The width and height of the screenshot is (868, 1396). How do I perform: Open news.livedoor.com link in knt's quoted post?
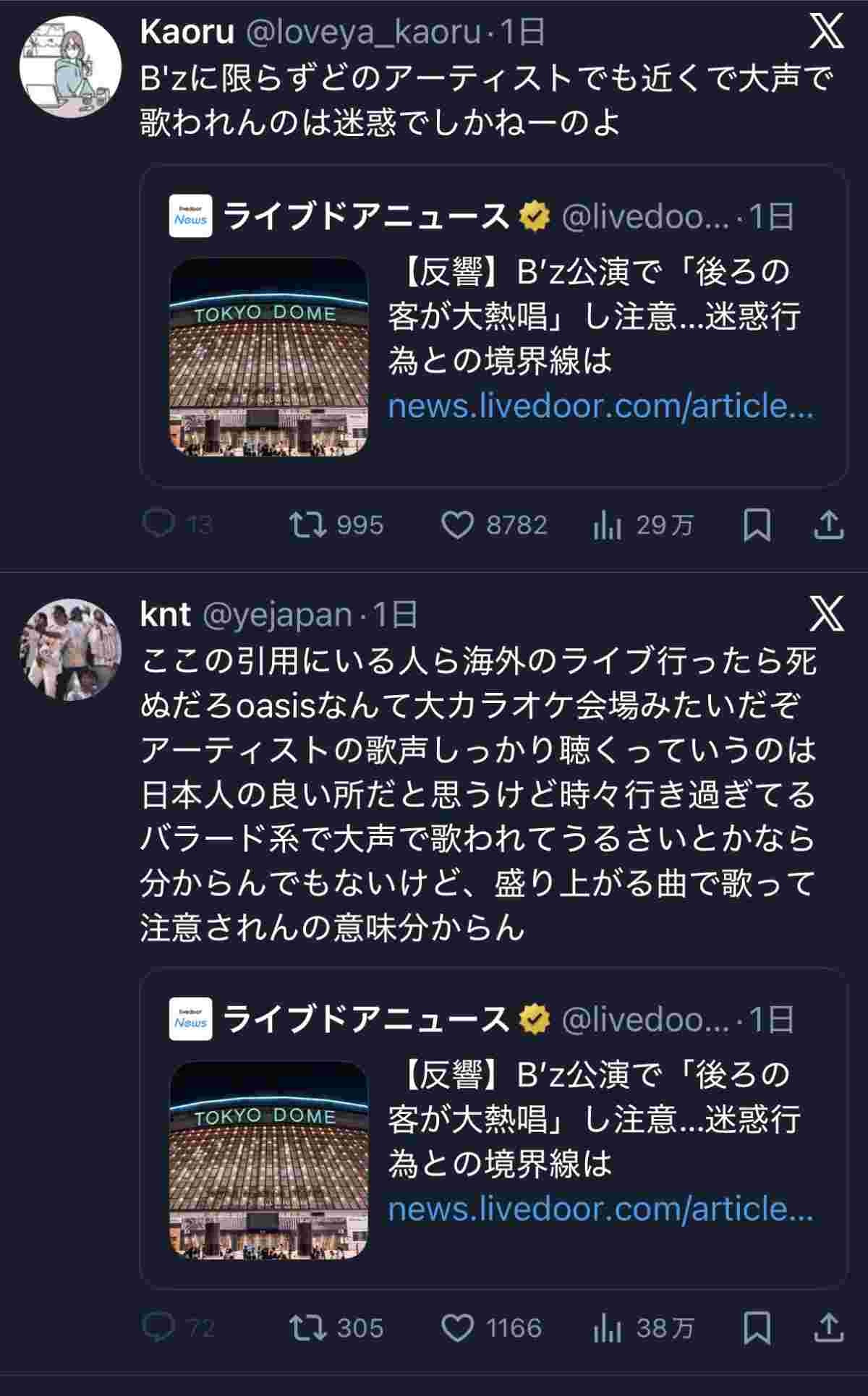click(600, 1209)
